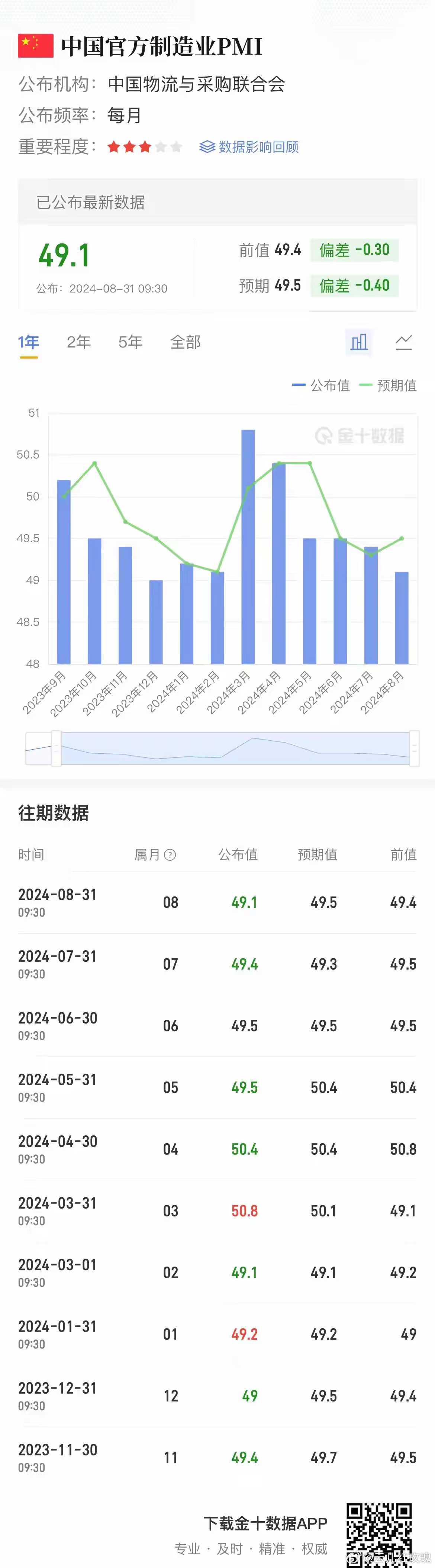Tap the right handle of the chart range slider
Screen dimensions: 435x1568
[x=414, y=748]
